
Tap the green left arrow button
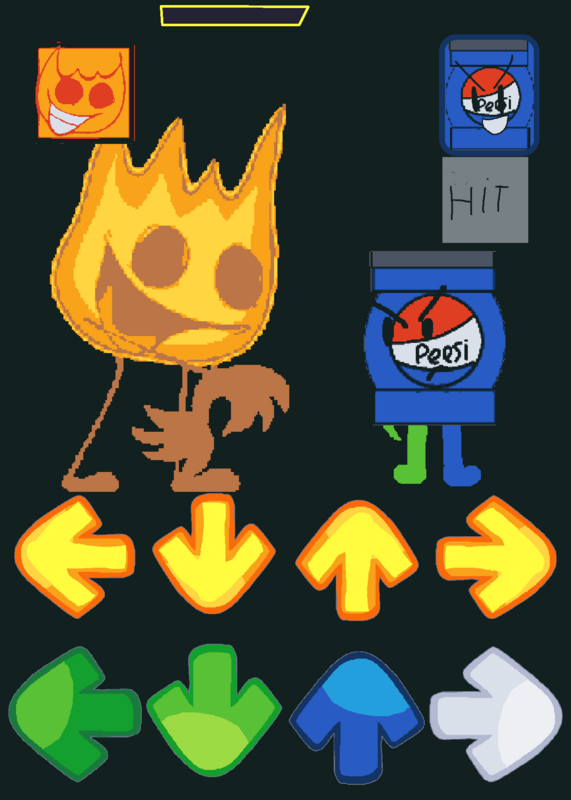click(75, 713)
